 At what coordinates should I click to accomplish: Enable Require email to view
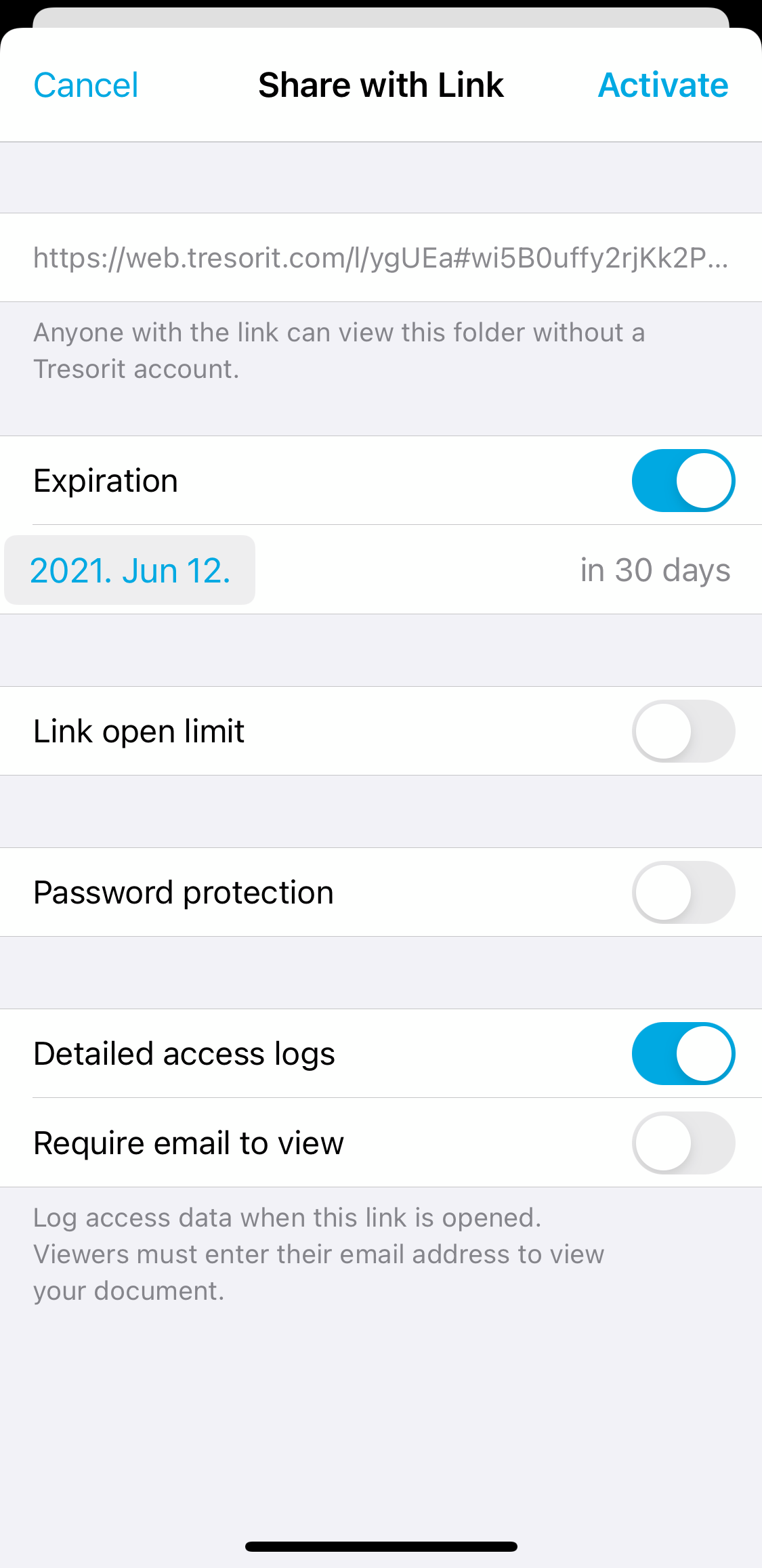point(683,1143)
